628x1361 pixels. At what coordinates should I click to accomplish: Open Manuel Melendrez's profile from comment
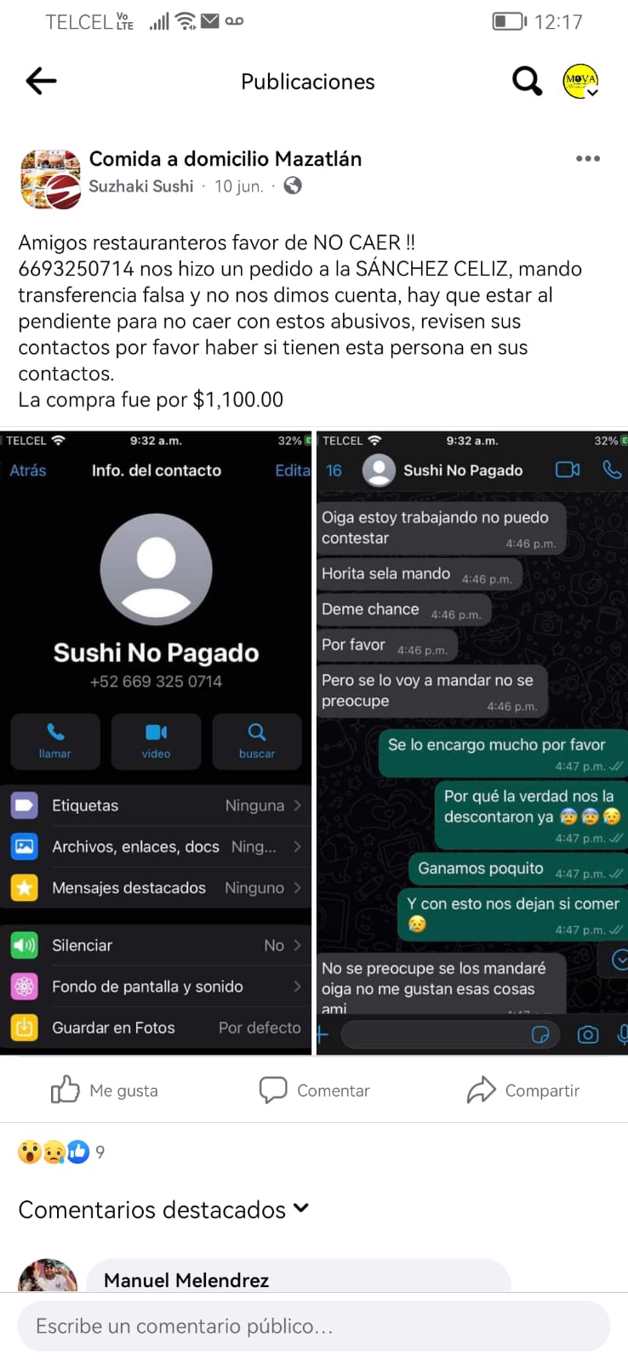click(186, 1280)
